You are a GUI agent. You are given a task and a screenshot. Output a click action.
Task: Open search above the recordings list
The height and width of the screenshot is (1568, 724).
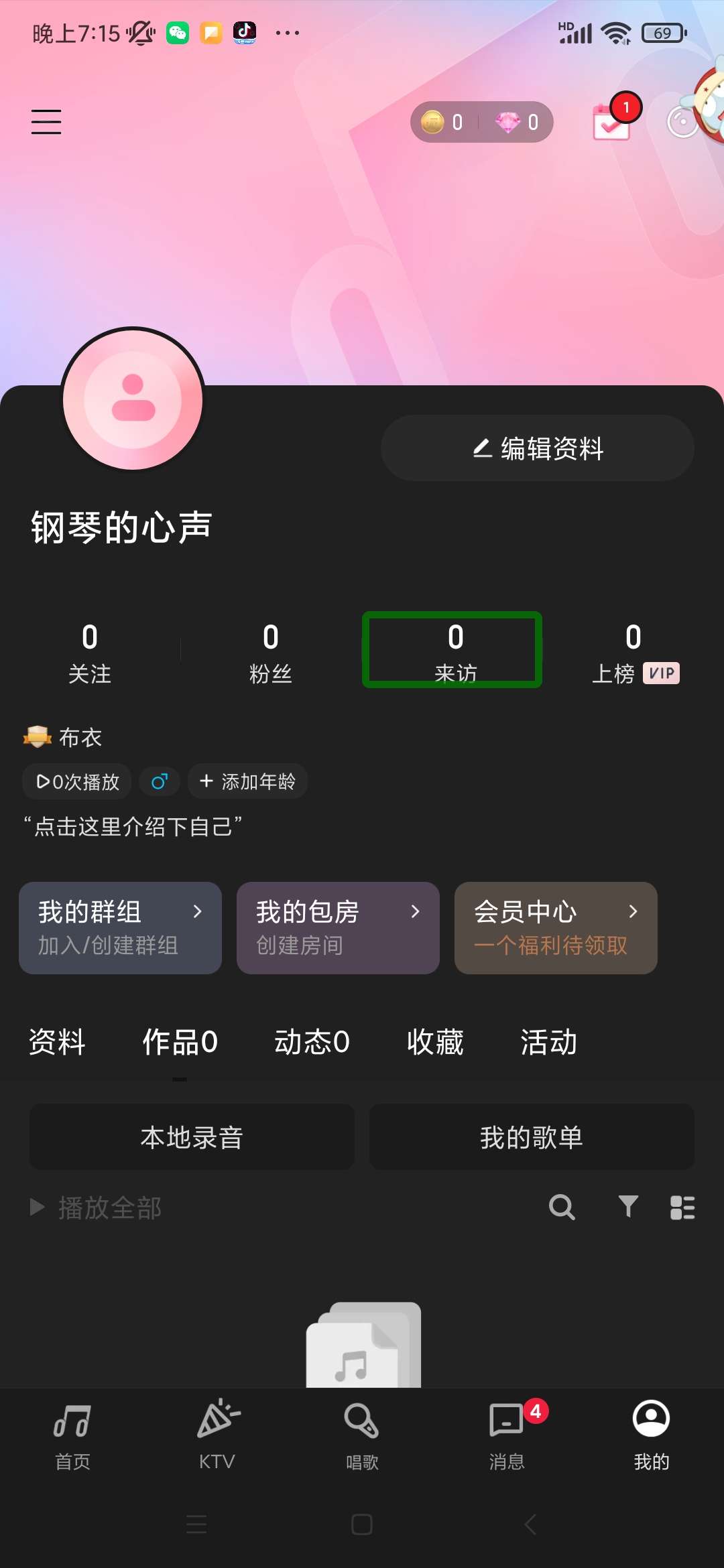pos(562,1207)
